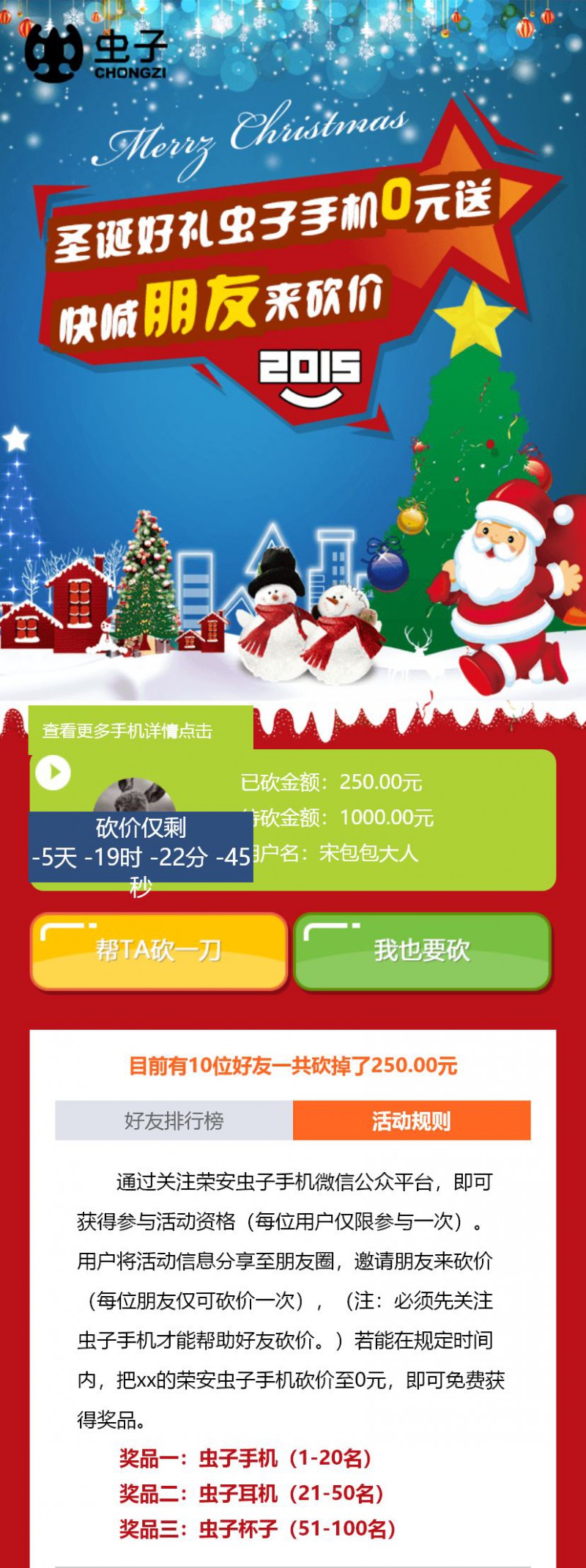This screenshot has width=586, height=1568.
Task: Open 查看更多手机详情点击 link
Action: [127, 731]
